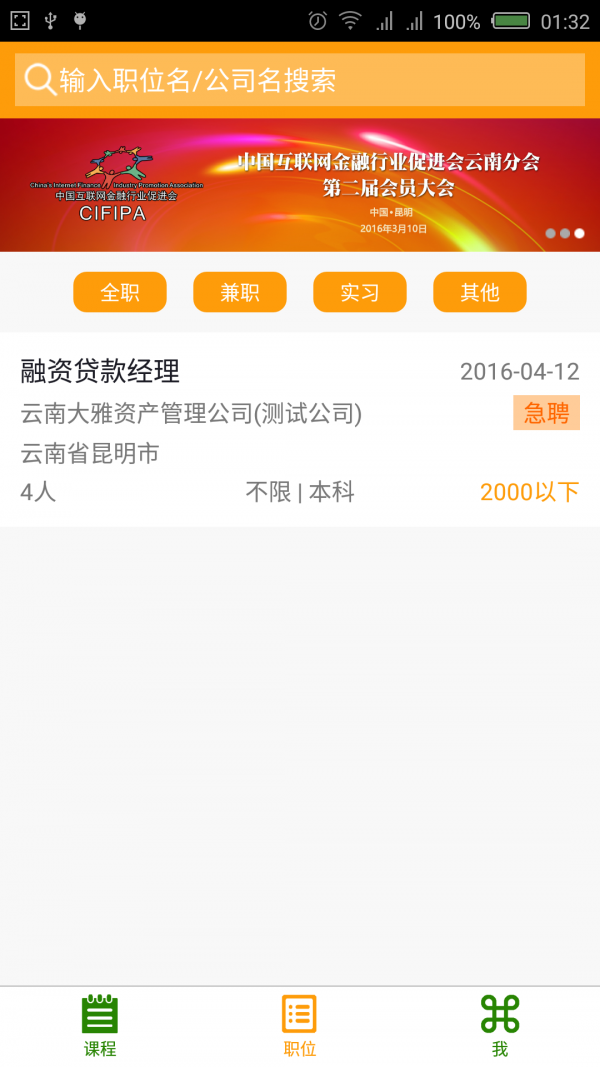Viewport: 600px width, 1067px height.
Task: Open the CIFIPA conference banner
Action: (300, 185)
